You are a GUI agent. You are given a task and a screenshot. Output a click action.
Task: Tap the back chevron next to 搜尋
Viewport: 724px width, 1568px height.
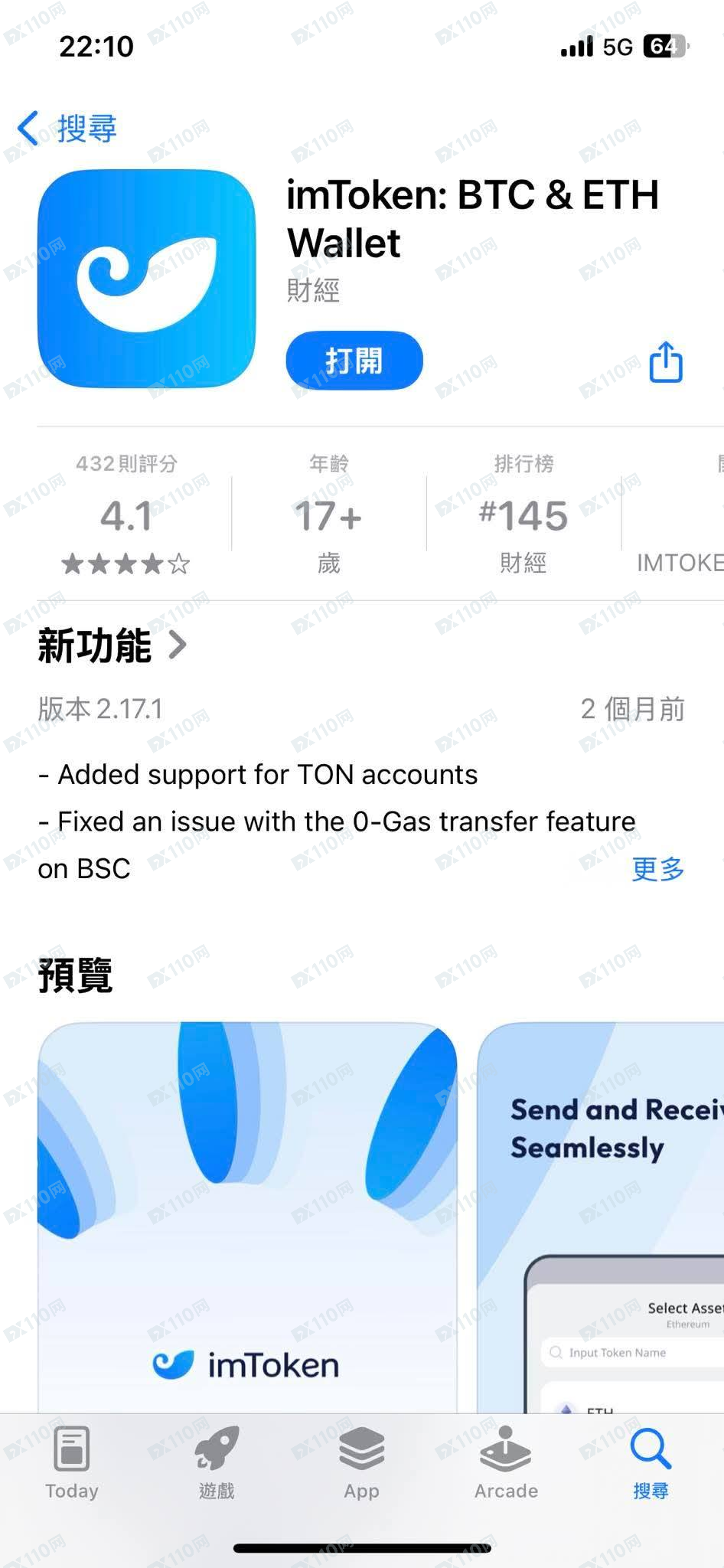coord(28,126)
